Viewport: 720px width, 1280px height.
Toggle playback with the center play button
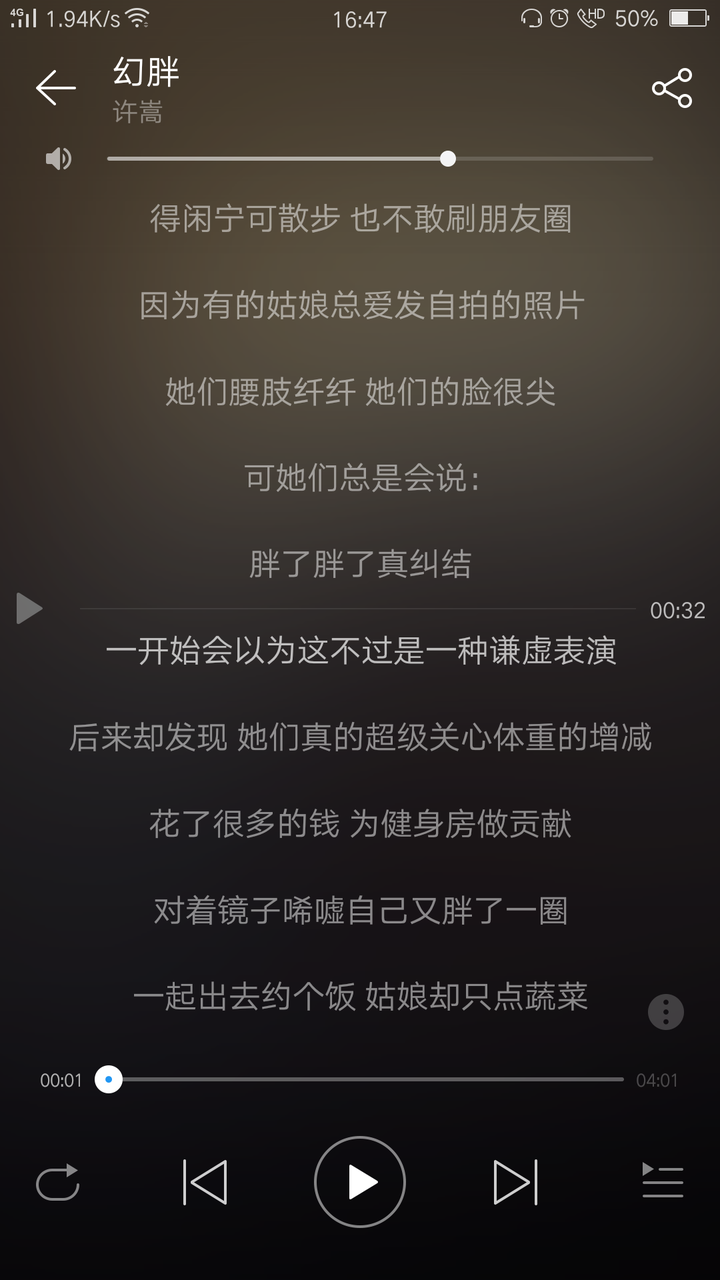360,1182
